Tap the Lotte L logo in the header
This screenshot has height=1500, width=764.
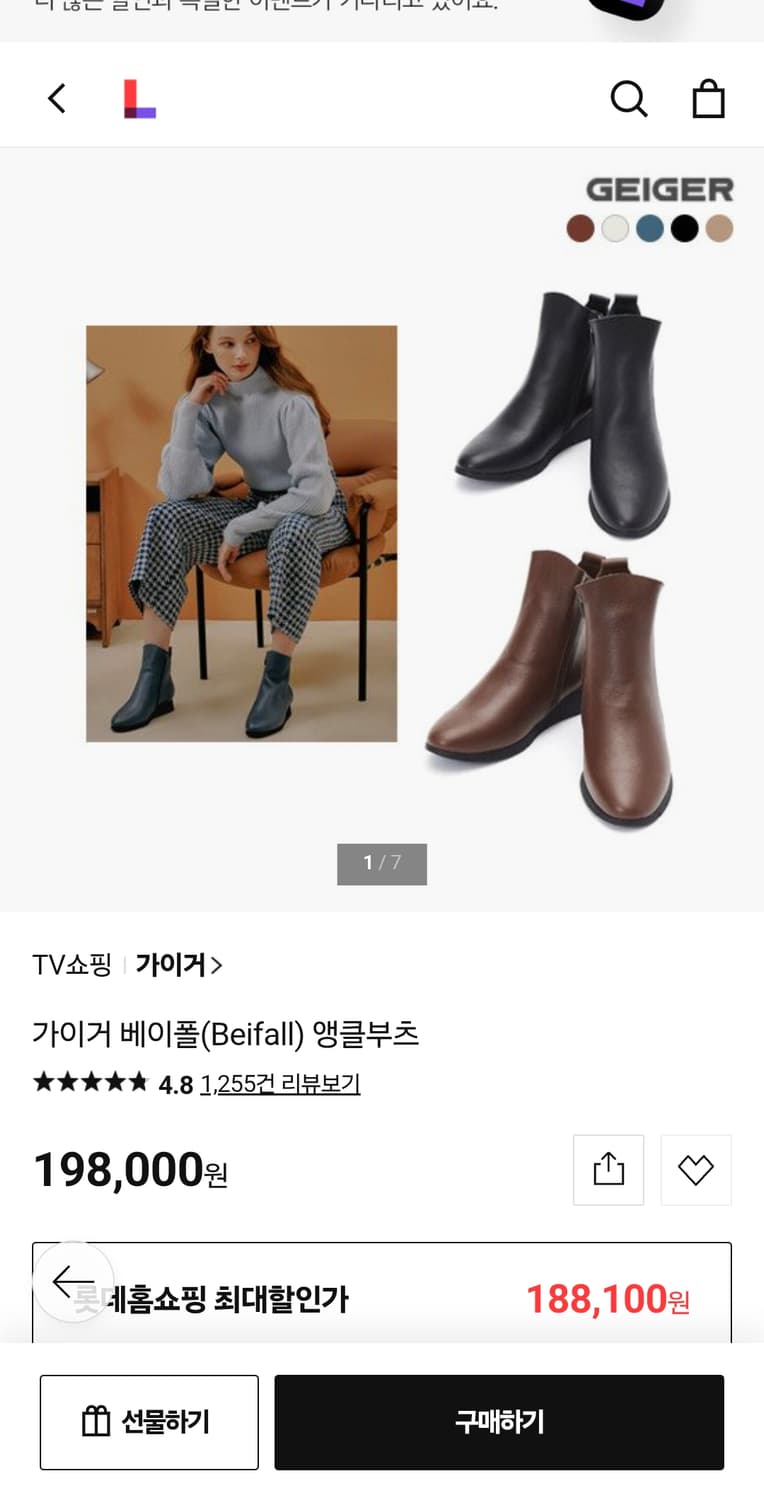pos(140,98)
